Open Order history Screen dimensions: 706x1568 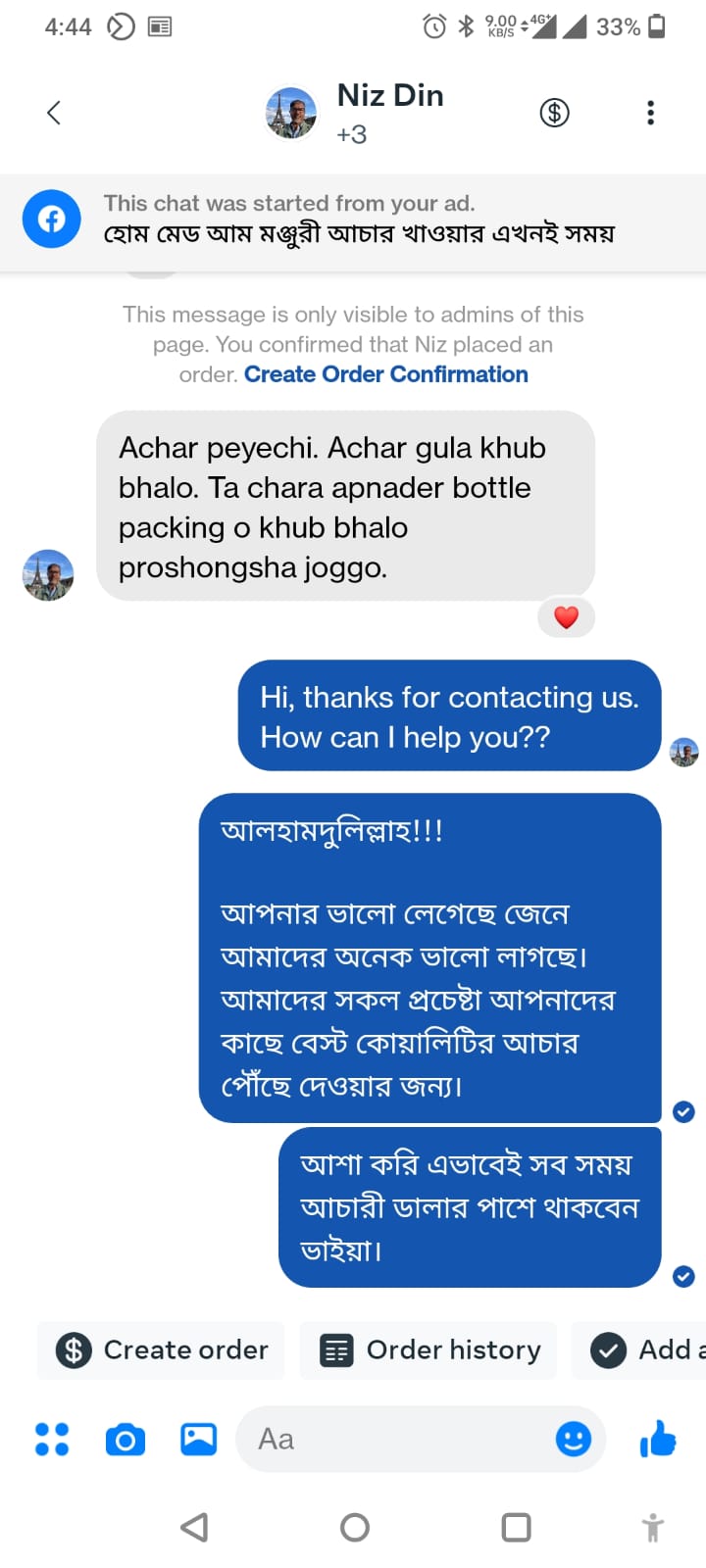point(429,1350)
